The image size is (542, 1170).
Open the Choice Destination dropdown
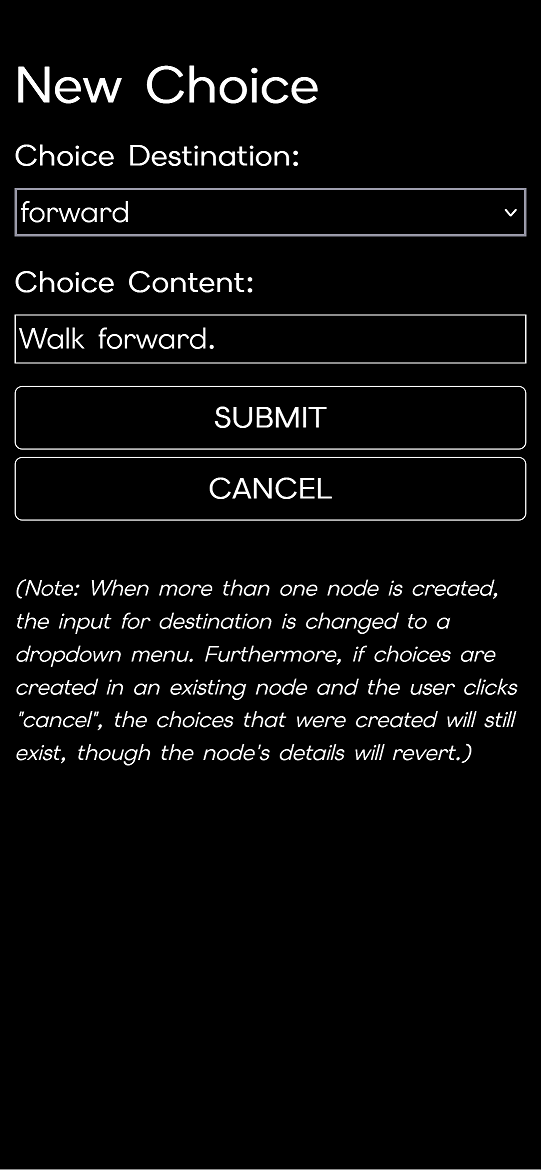click(x=270, y=213)
